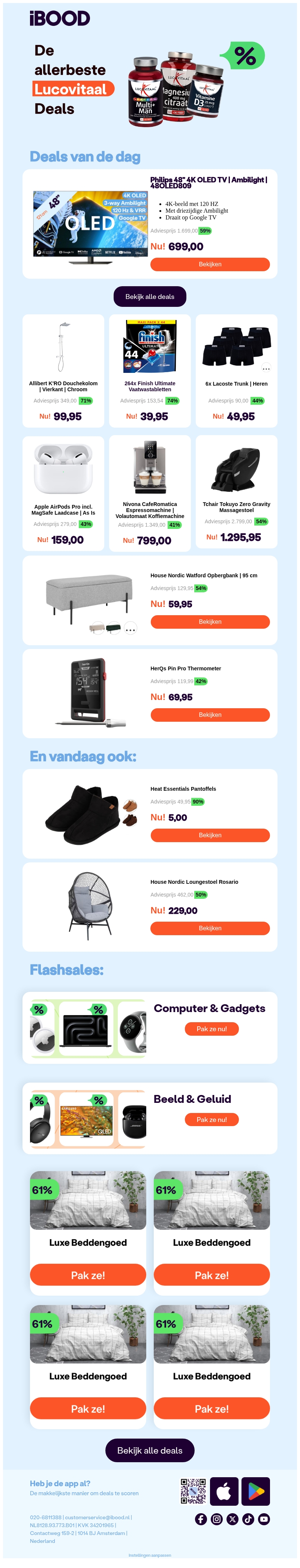
Task: Tap Pak ze nu under Beeld & Geluid
Action: pyautogui.click(x=211, y=1119)
